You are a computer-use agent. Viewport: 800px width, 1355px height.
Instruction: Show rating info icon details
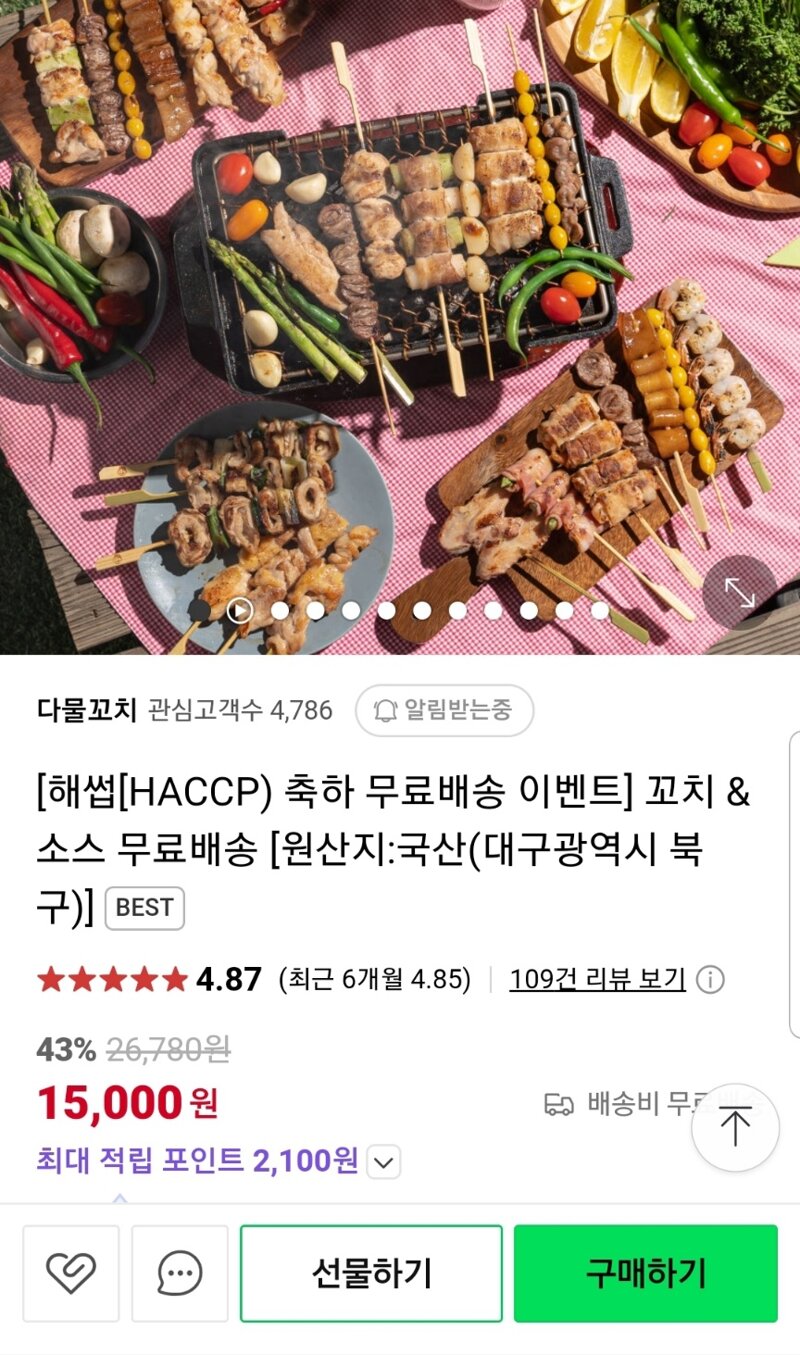710,979
